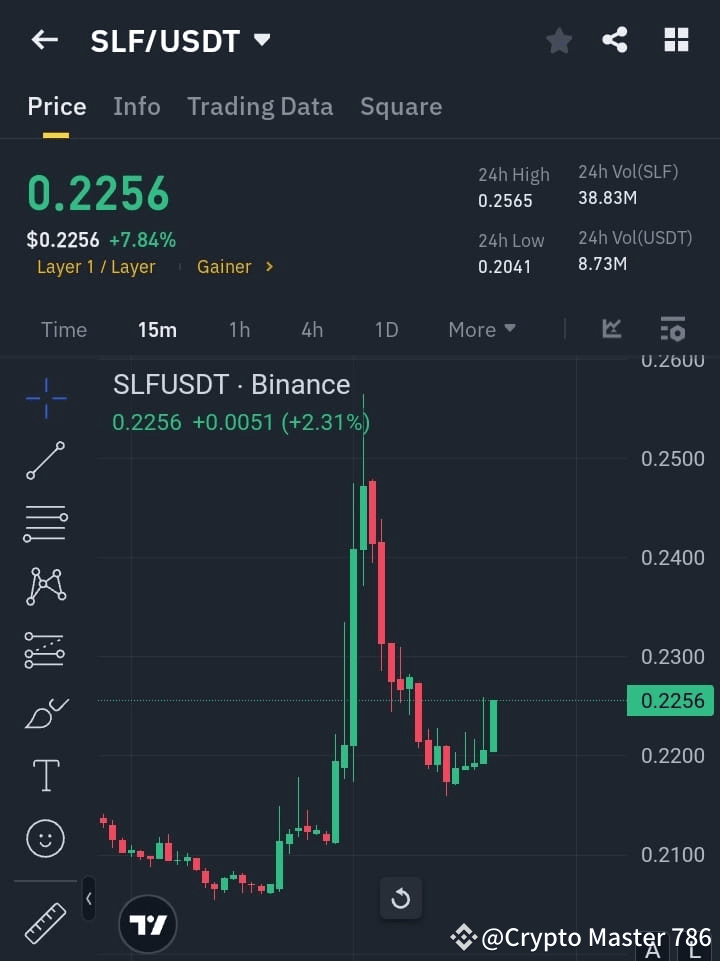Select the text annotation tool
This screenshot has height=961, width=720.
[x=45, y=775]
